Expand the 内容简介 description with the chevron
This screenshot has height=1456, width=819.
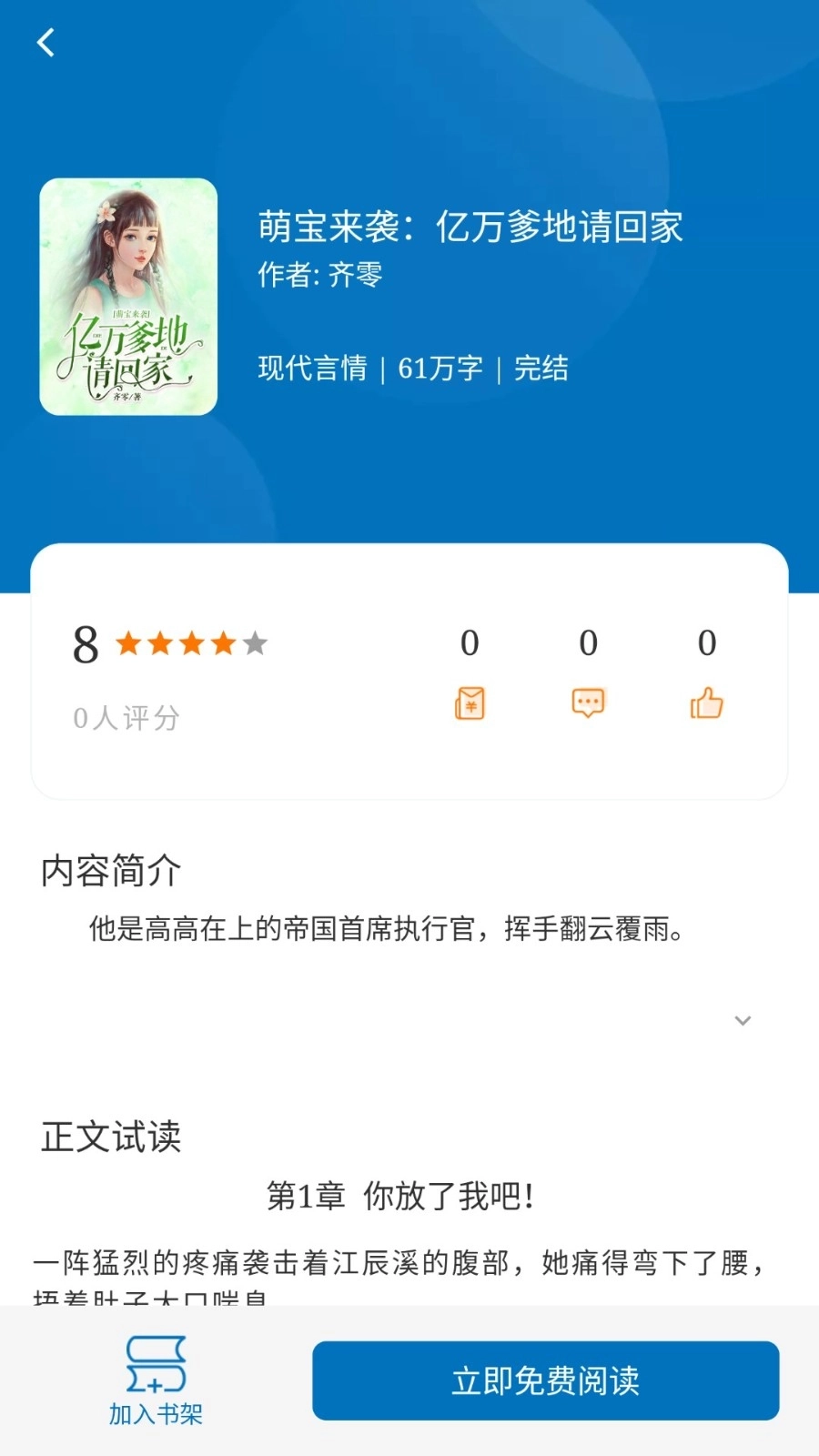click(743, 1020)
